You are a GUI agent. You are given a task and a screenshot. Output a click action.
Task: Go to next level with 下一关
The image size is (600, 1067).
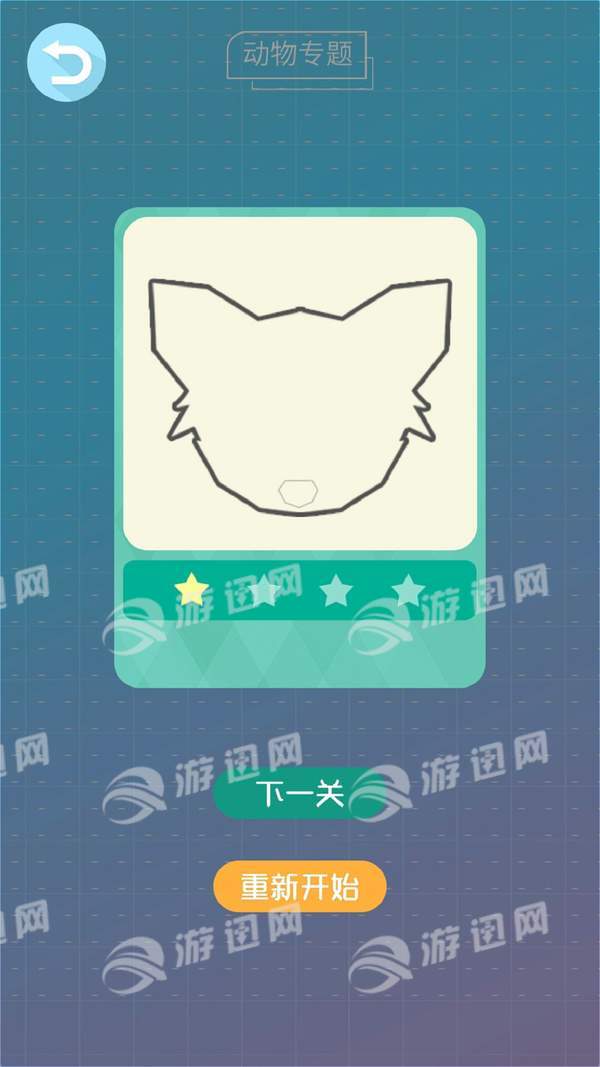300,793
